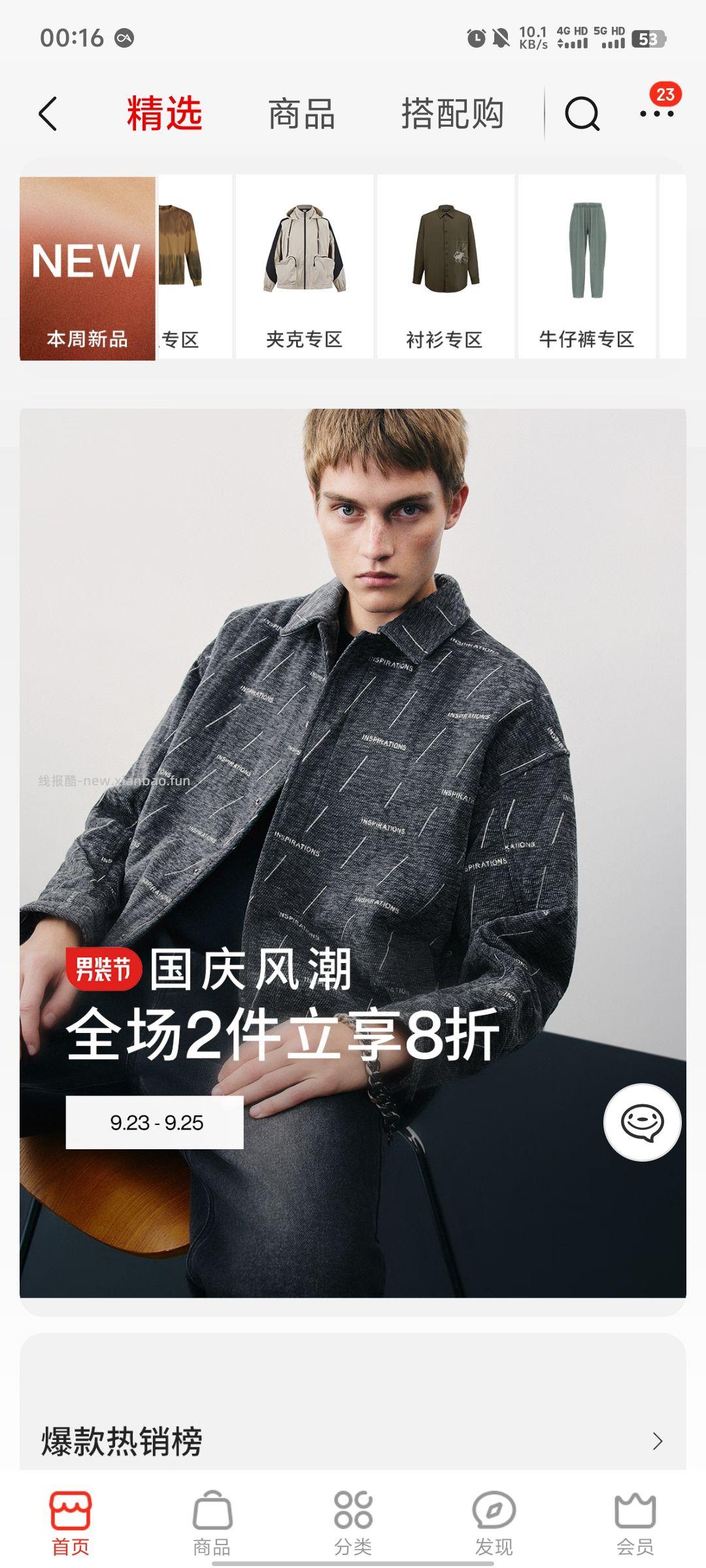The height and width of the screenshot is (1568, 706).
Task: Open the three-dot overflow menu
Action: click(657, 114)
